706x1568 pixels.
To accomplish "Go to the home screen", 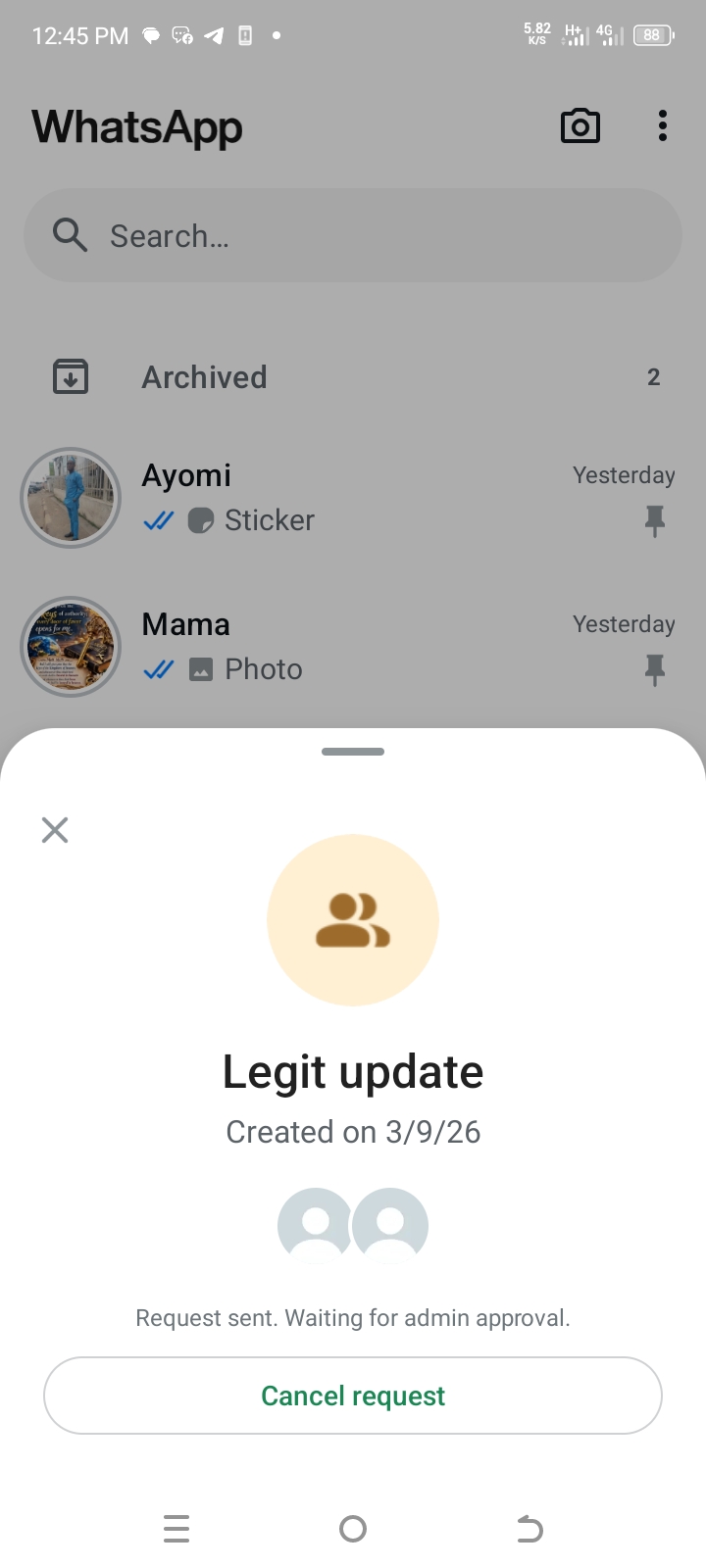I will tap(353, 1529).
